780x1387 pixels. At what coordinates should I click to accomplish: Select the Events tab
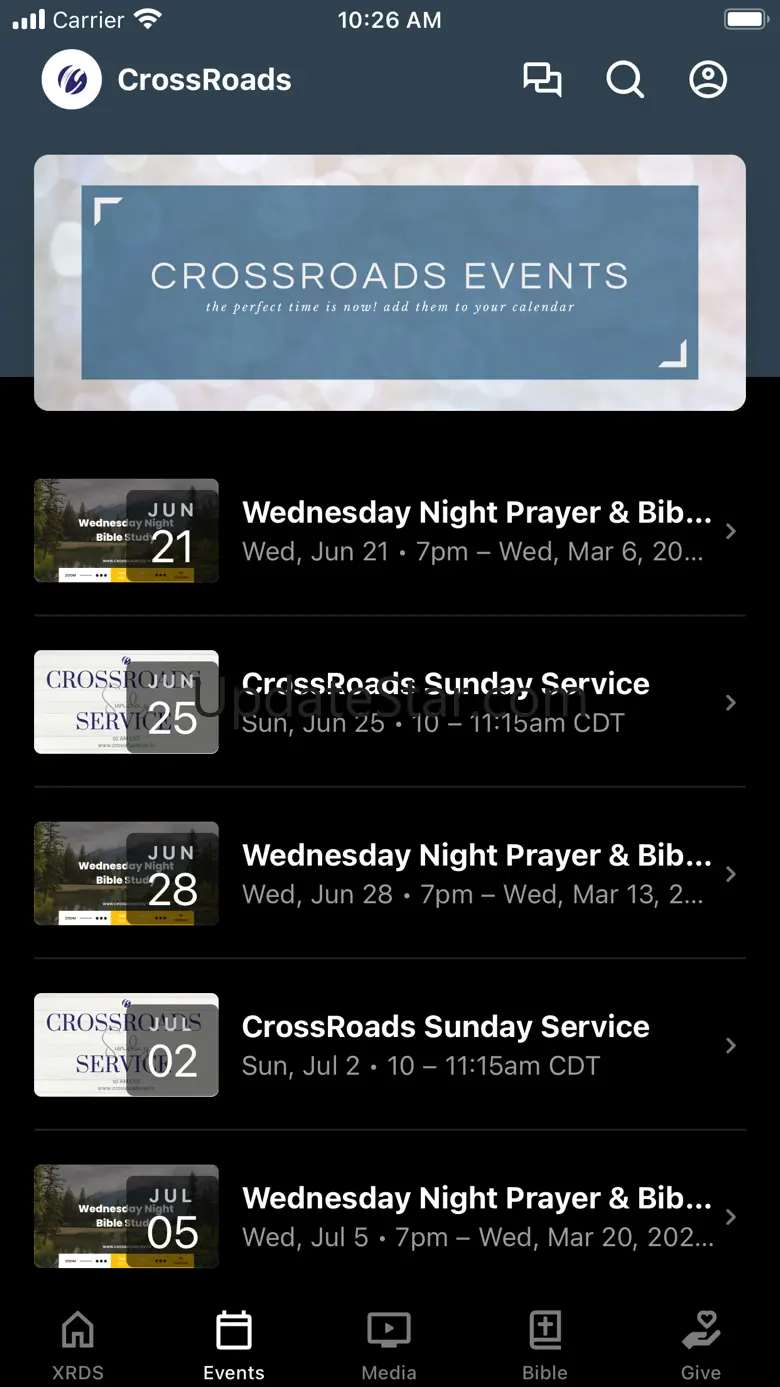point(234,1345)
